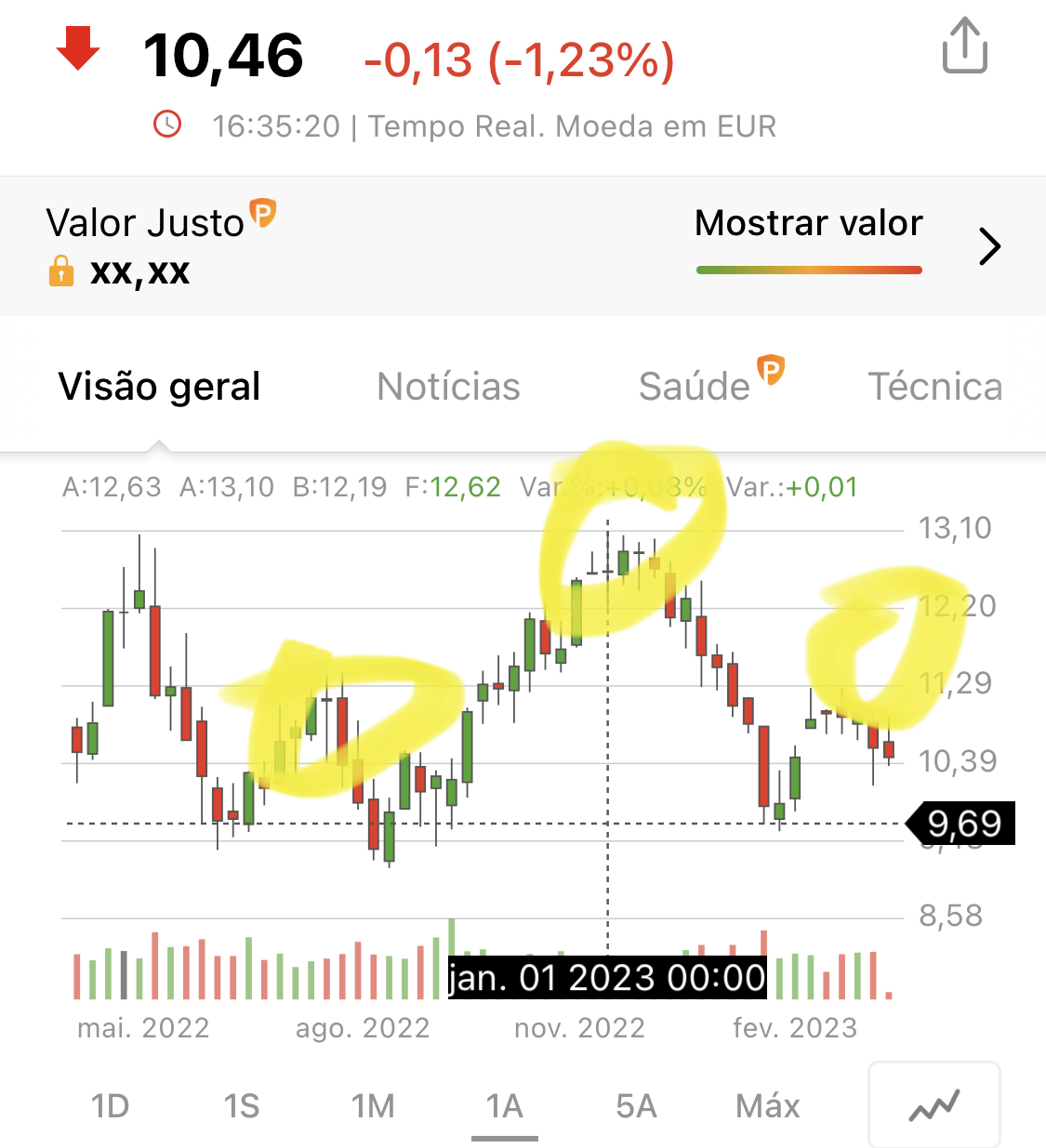Change the chart type with line icon
This screenshot has width=1046, height=1148.
click(933, 1106)
